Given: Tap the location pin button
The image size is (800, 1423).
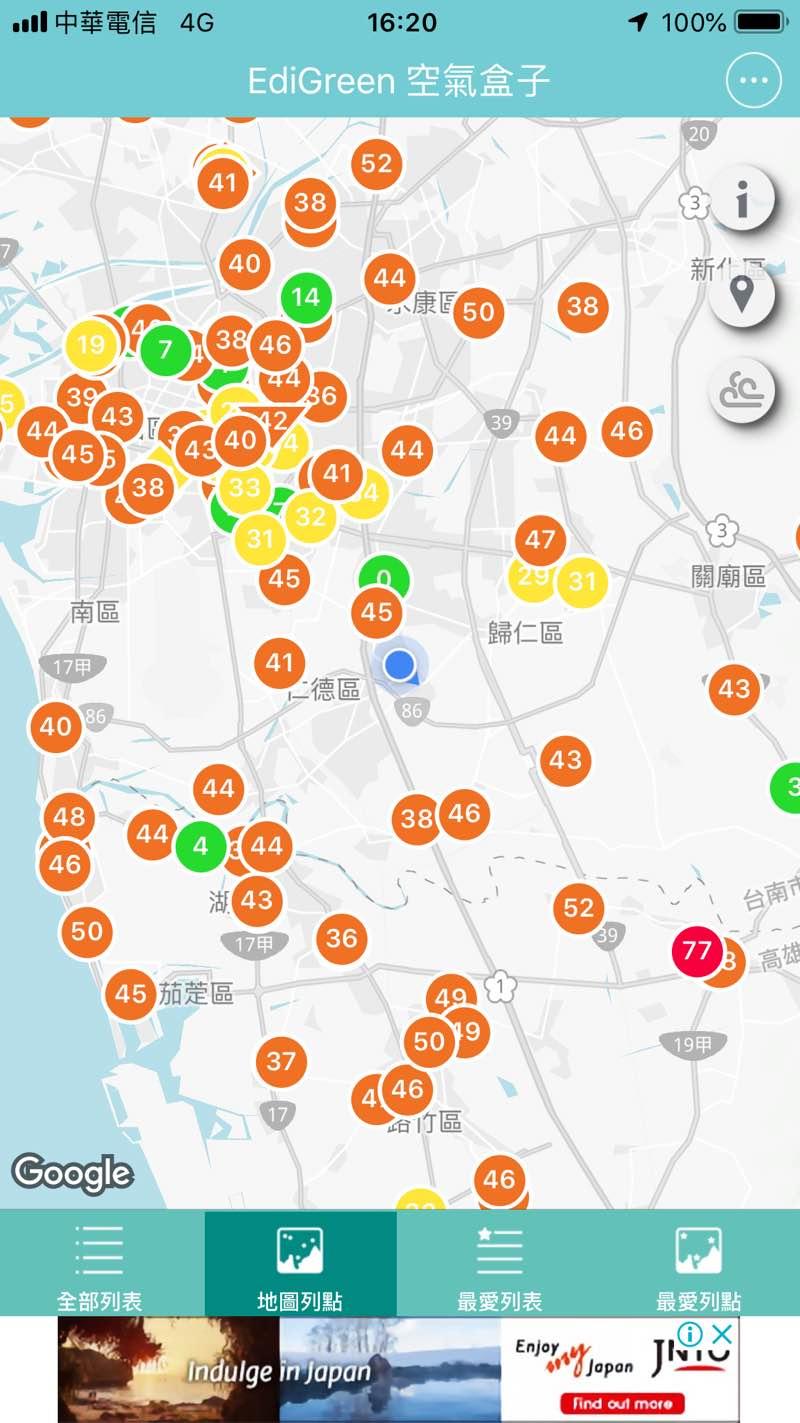Looking at the screenshot, I should tap(742, 295).
